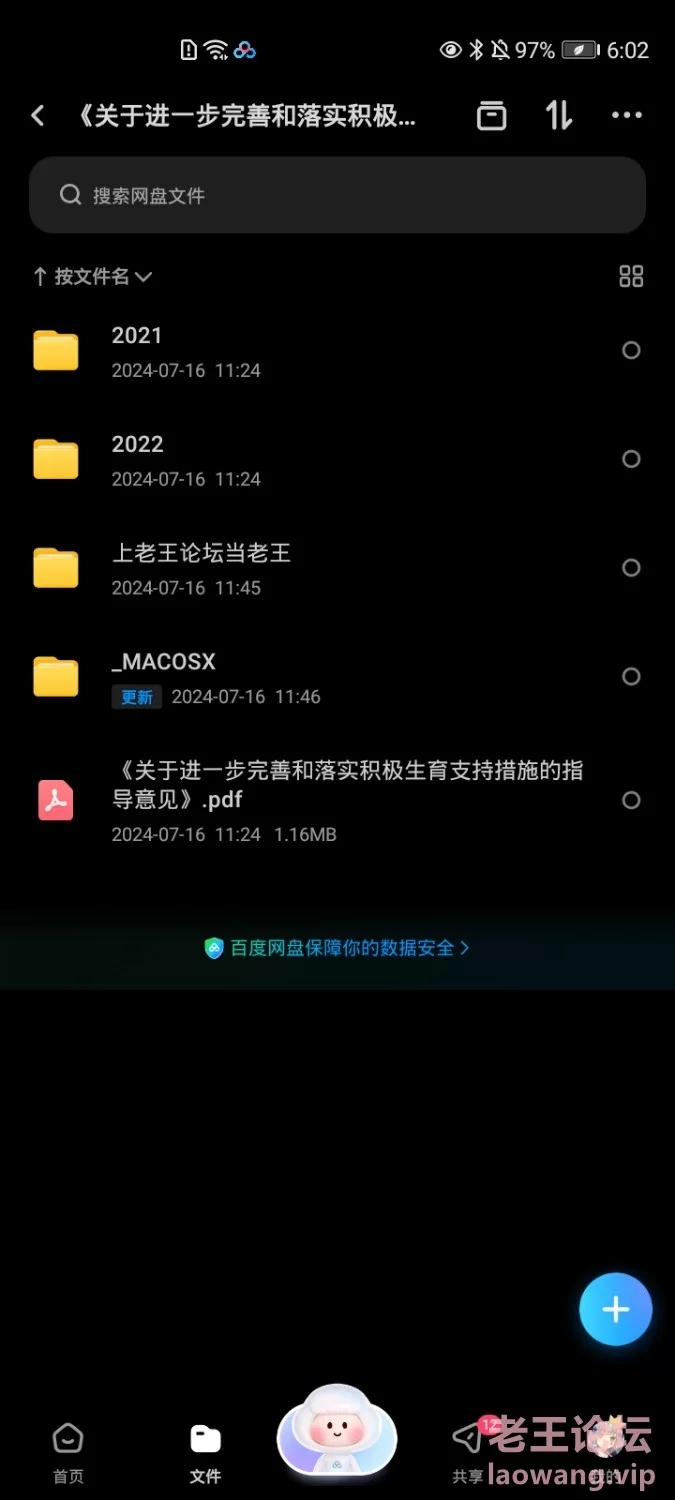
Task: Open the 2022 folder
Action: pos(300,460)
